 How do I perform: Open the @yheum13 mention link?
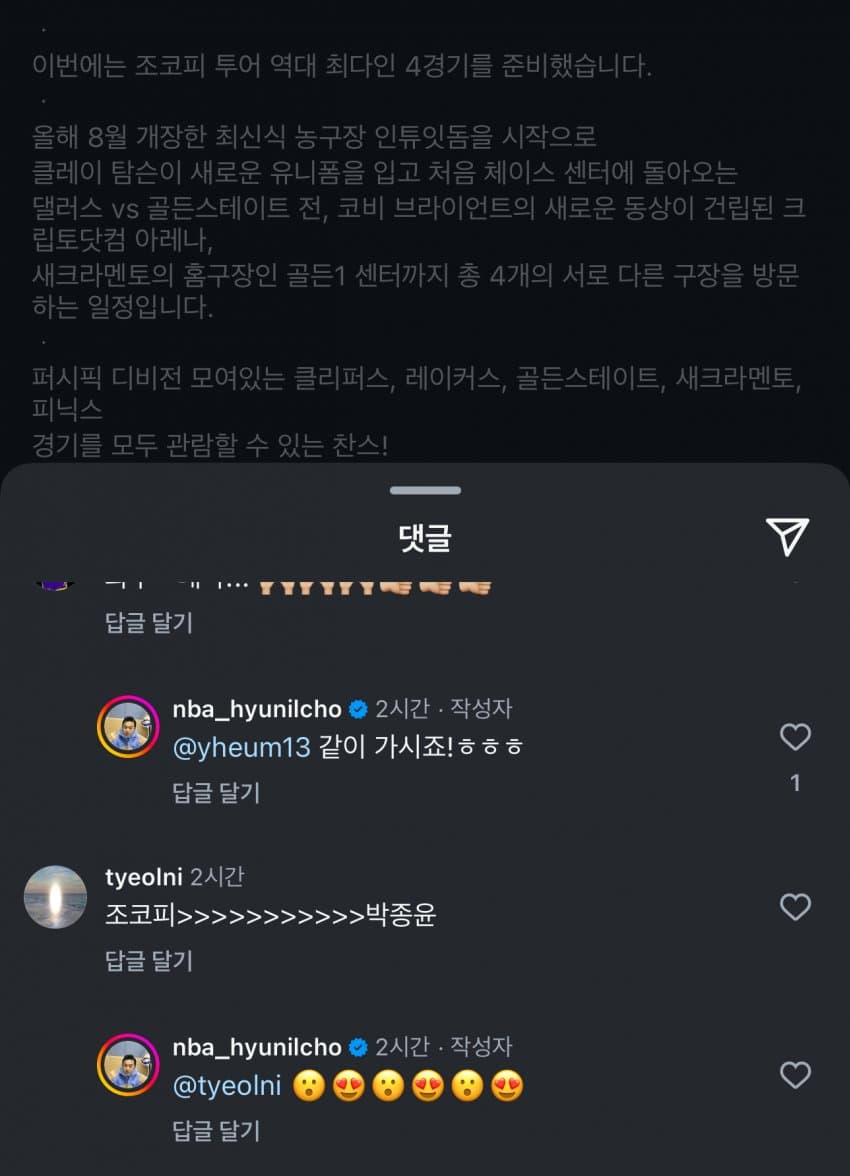pyautogui.click(x=241, y=747)
